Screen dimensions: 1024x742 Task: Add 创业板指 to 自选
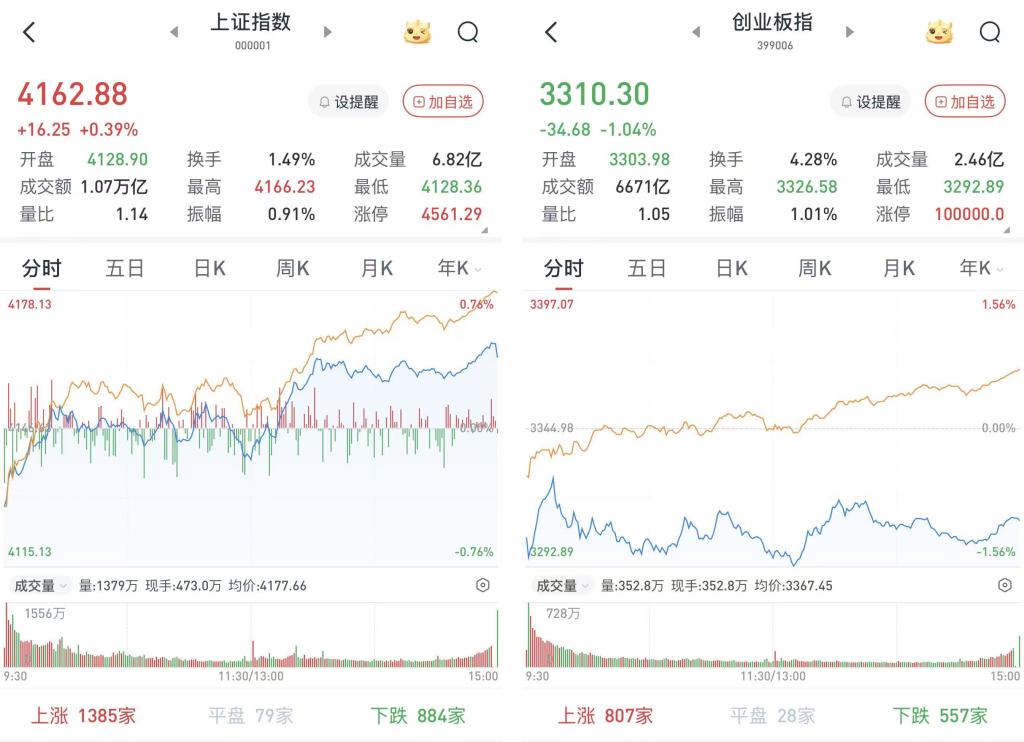[x=965, y=101]
